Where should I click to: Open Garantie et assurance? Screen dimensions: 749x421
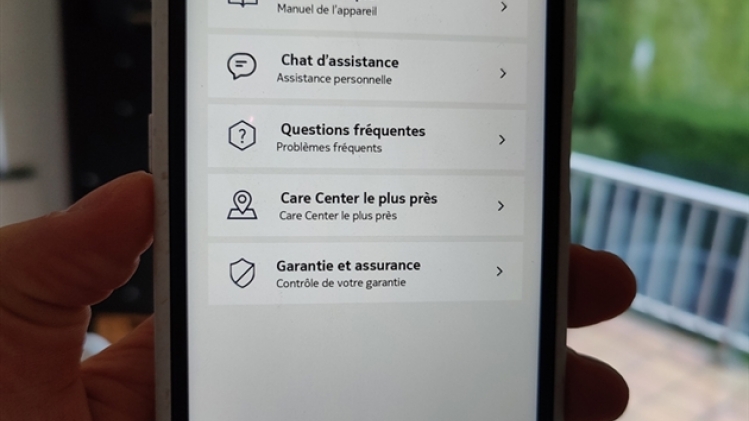tap(366, 272)
